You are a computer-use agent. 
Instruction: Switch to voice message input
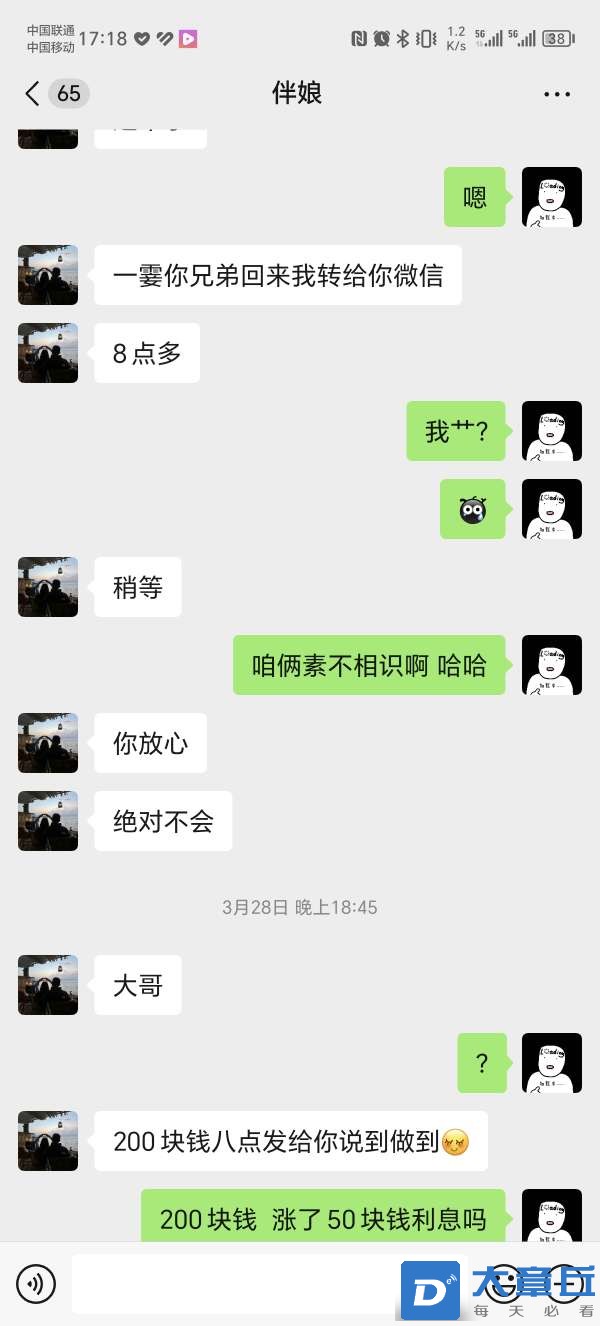(37, 1283)
